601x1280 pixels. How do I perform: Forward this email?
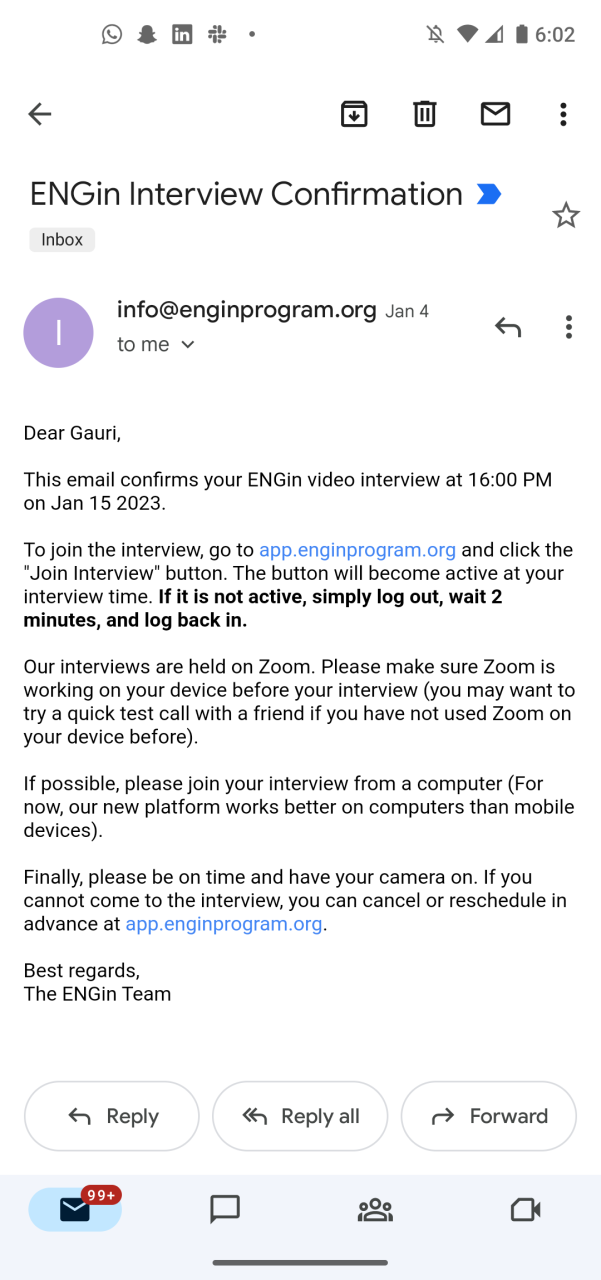[x=489, y=1116]
